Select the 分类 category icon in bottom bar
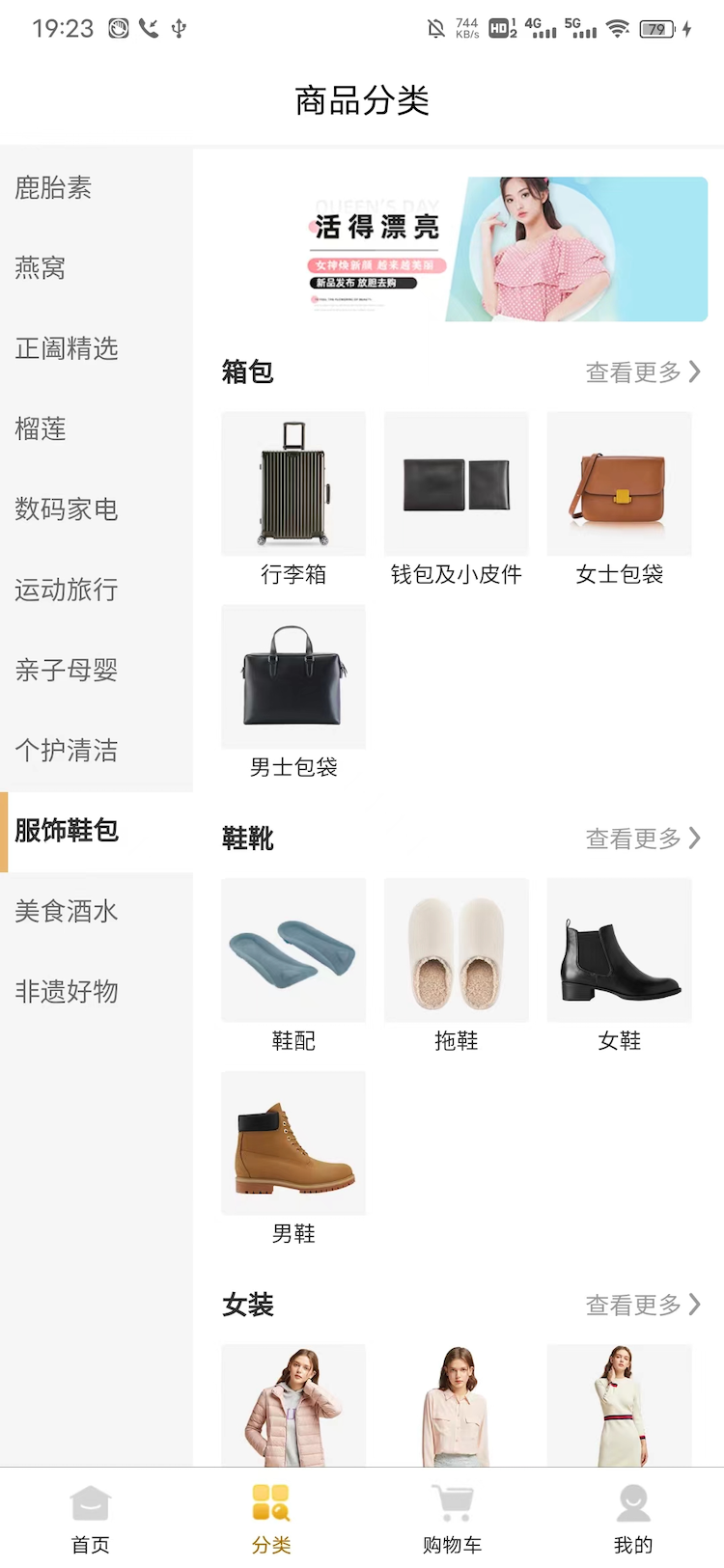The image size is (724, 1568). tap(270, 1515)
